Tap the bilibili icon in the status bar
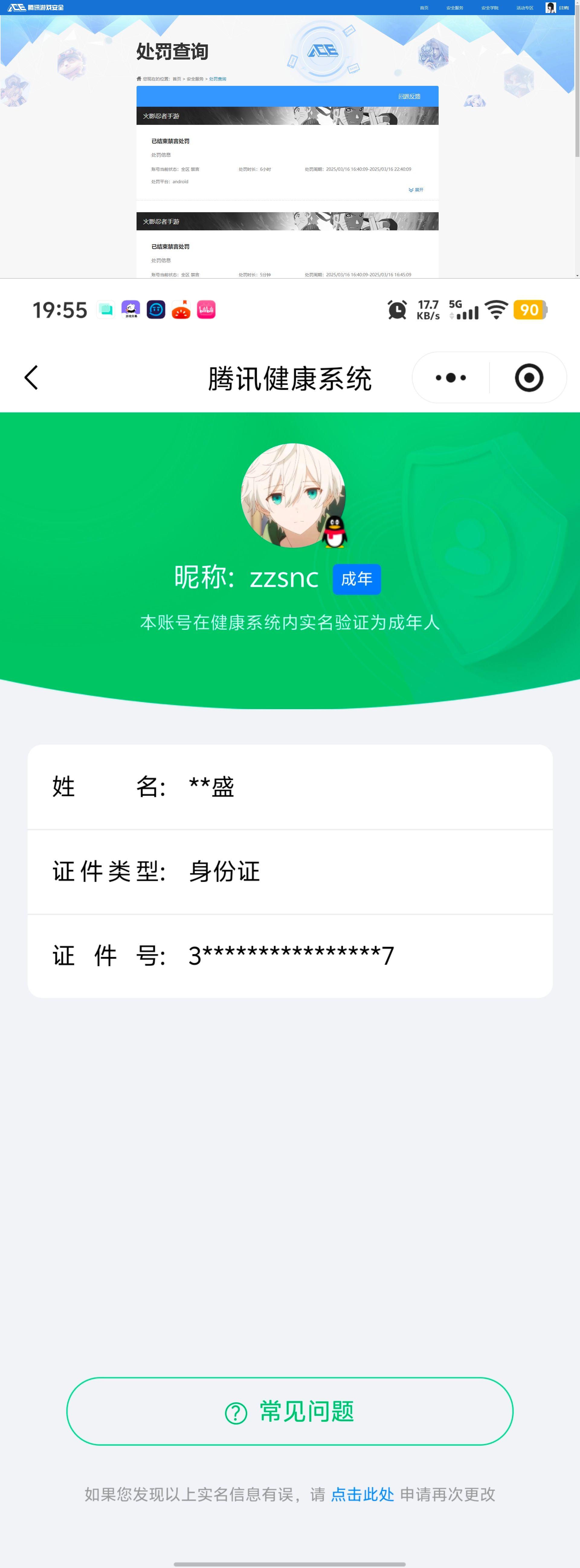The height and width of the screenshot is (1568, 580). coord(207,310)
